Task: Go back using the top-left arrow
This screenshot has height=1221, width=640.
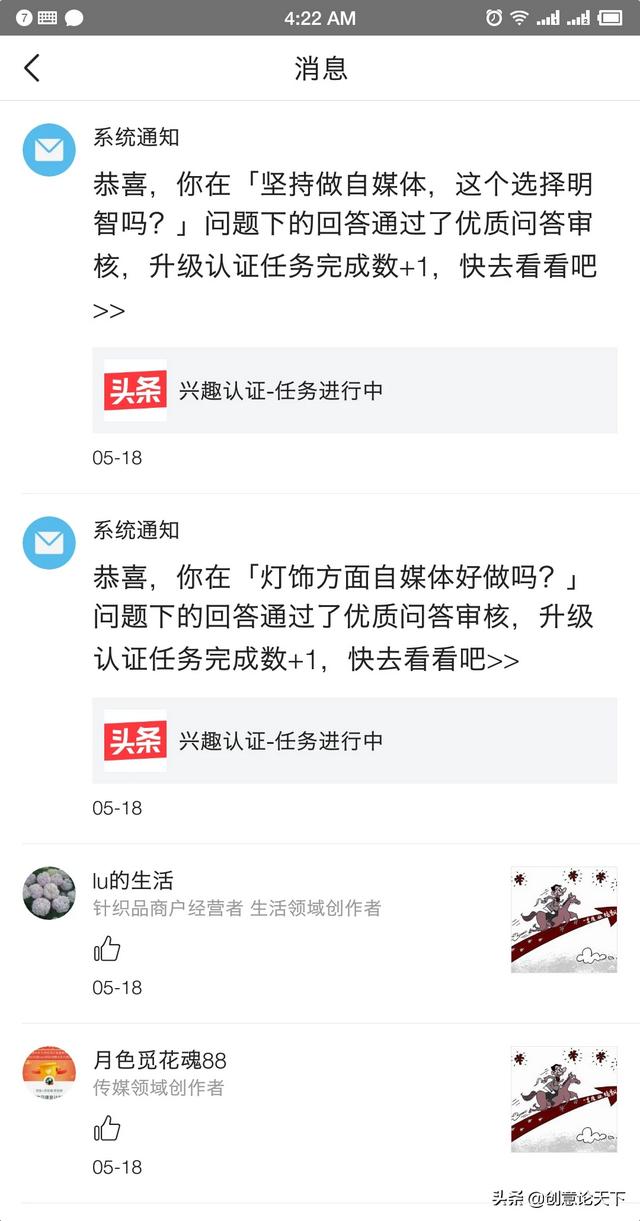Action: pos(32,68)
